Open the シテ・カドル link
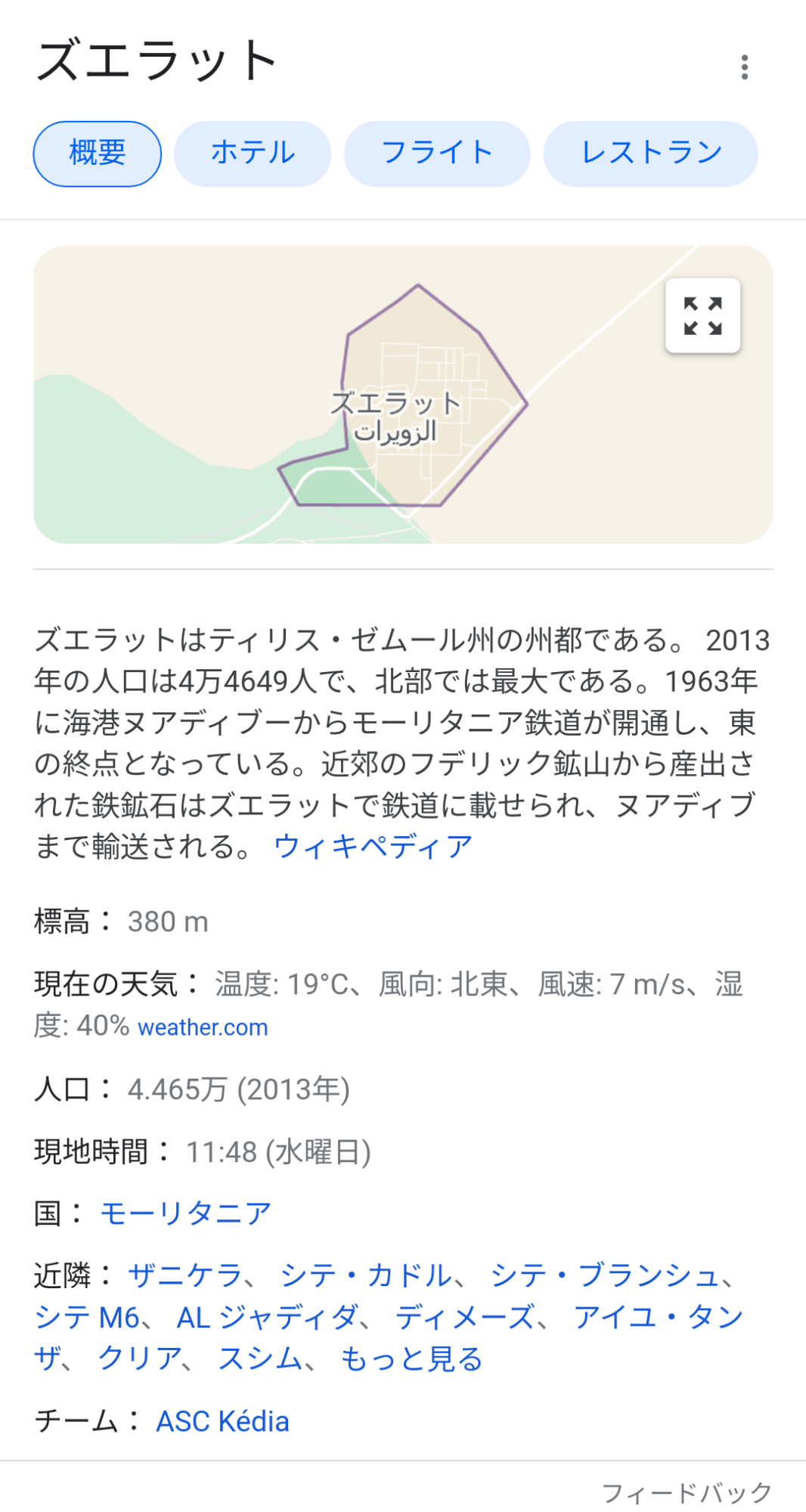 366,1275
